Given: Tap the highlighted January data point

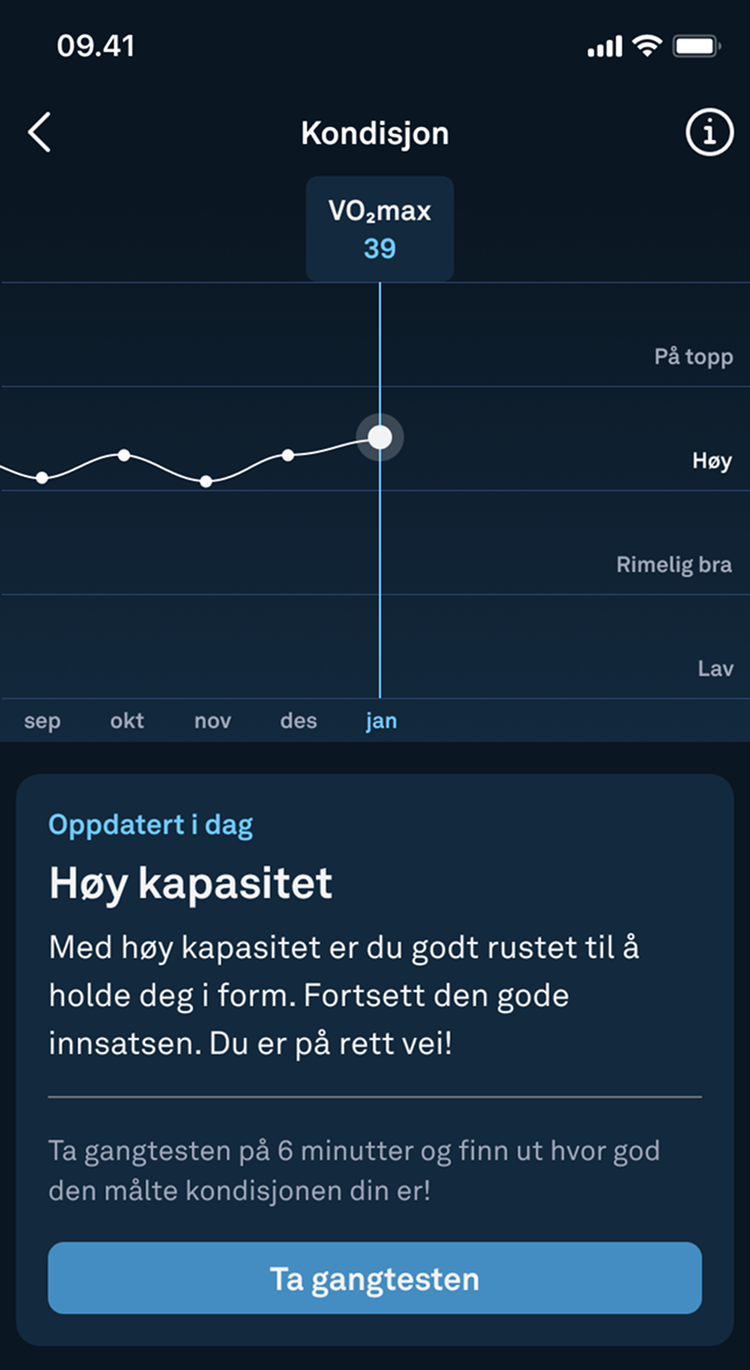Looking at the screenshot, I should (x=380, y=437).
